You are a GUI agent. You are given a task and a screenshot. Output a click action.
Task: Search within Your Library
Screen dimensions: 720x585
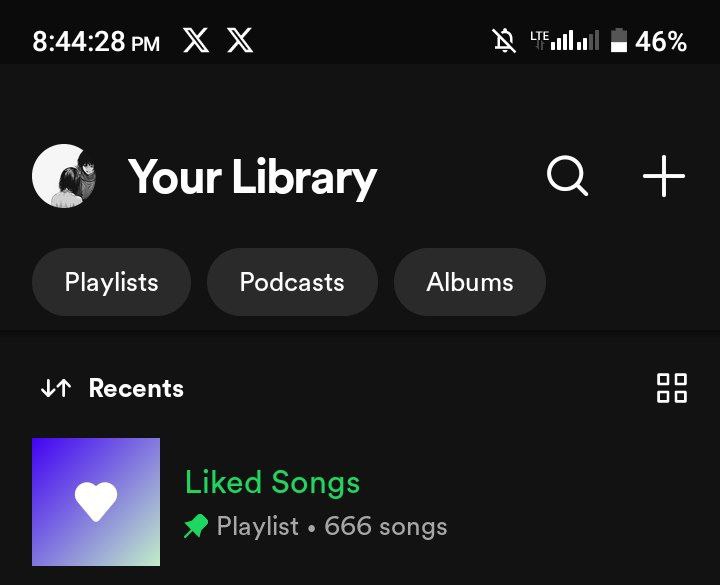567,177
